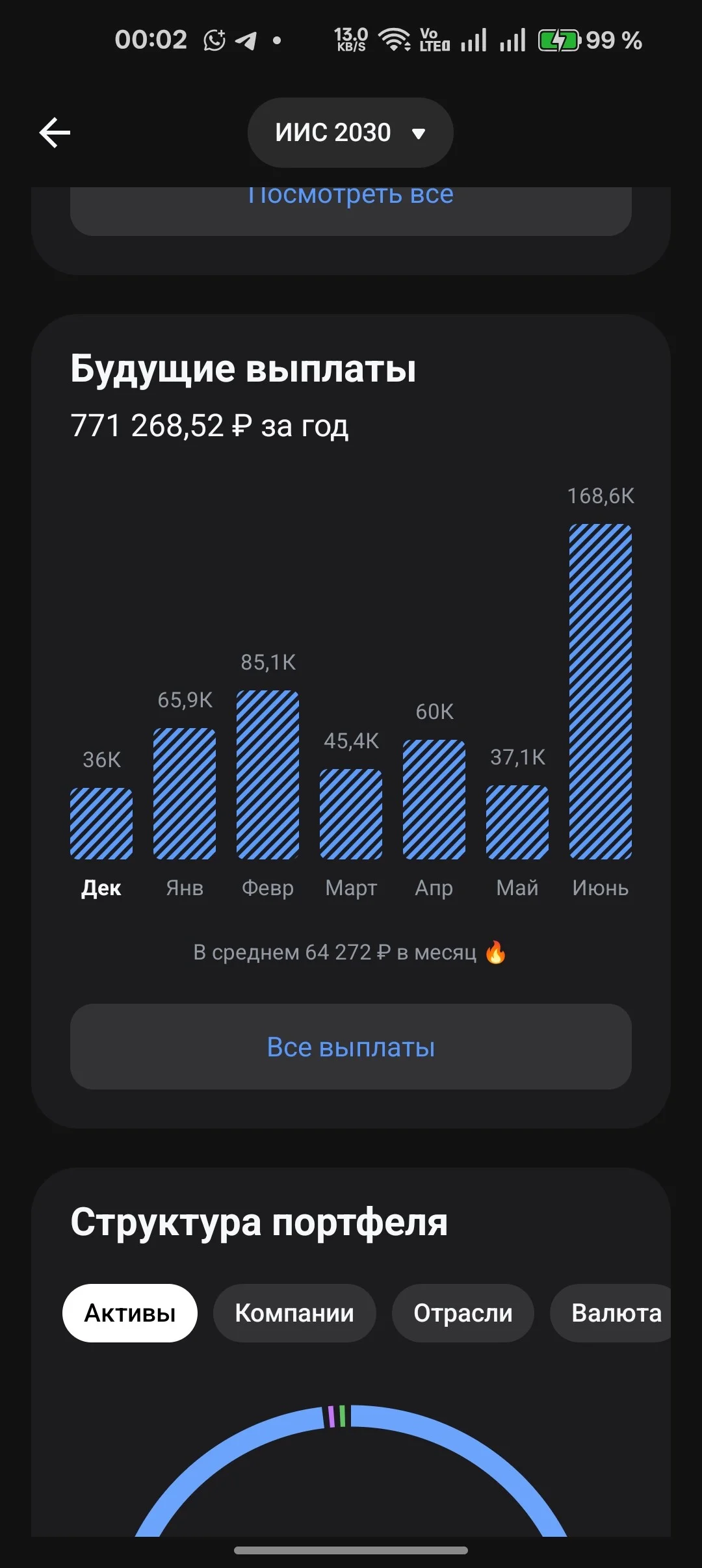702x1568 pixels.
Task: Select the Май payout bar
Action: pos(517,822)
